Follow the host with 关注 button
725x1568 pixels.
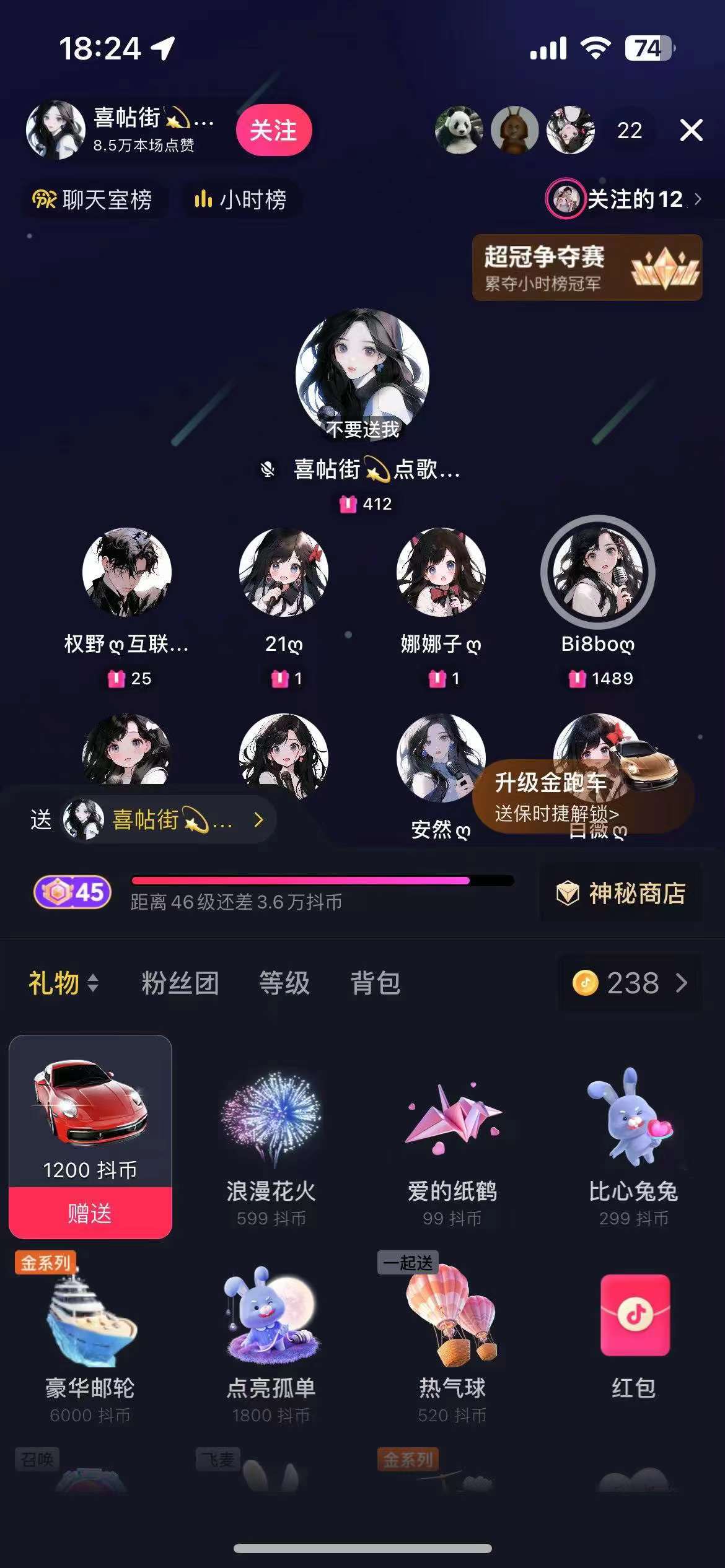pos(273,131)
